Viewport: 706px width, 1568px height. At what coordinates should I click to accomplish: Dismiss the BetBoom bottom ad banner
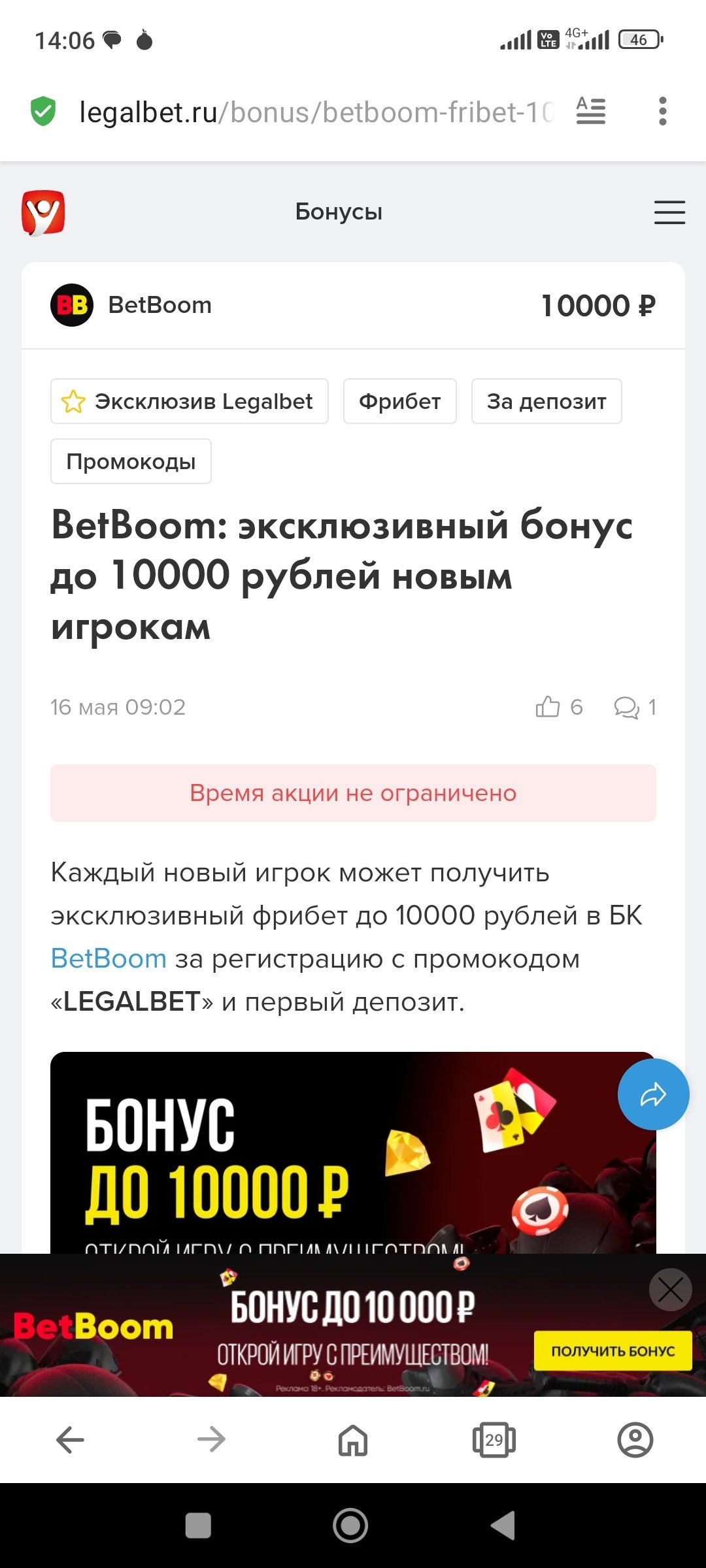[x=670, y=1289]
